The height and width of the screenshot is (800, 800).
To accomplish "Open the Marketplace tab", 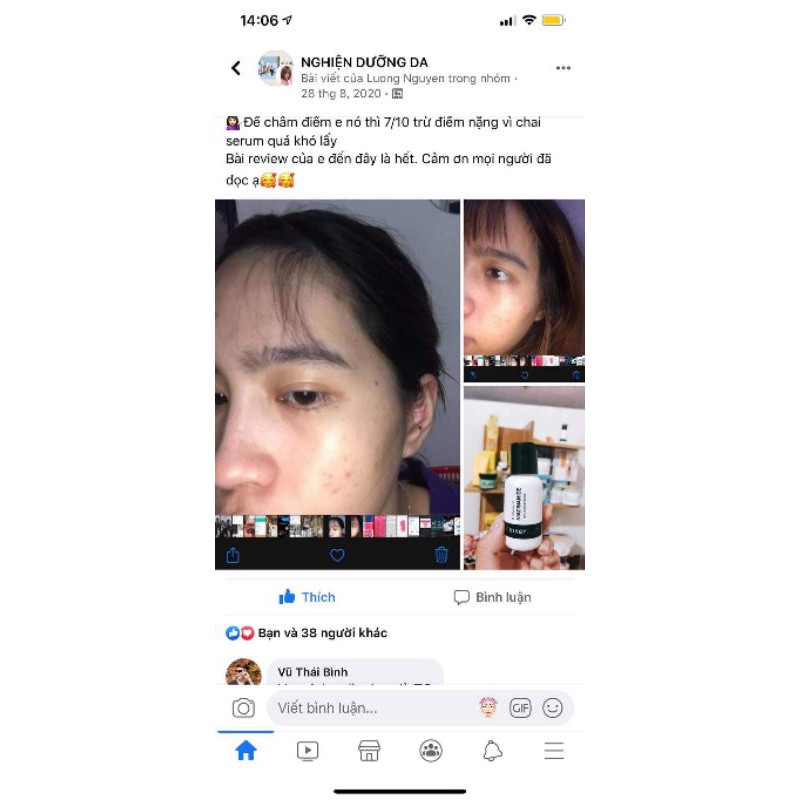I will tap(369, 751).
